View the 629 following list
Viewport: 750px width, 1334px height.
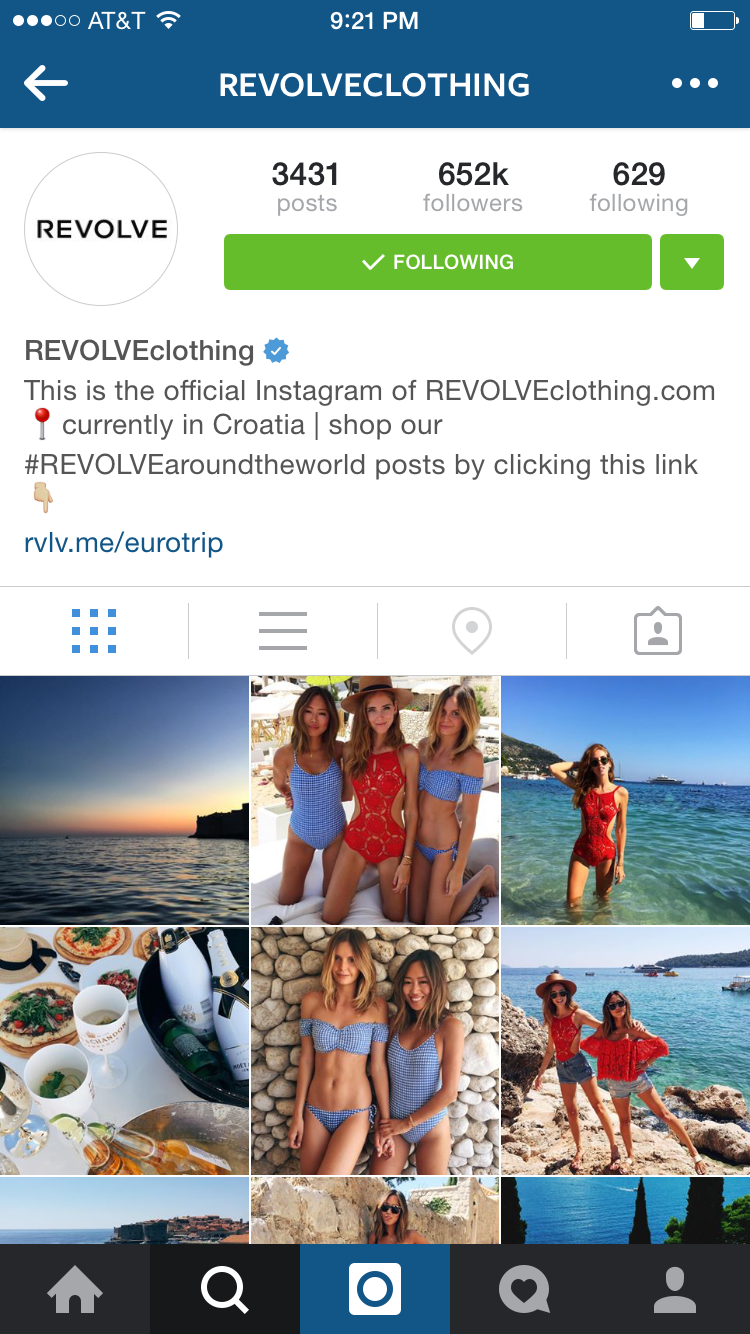pyautogui.click(x=638, y=188)
